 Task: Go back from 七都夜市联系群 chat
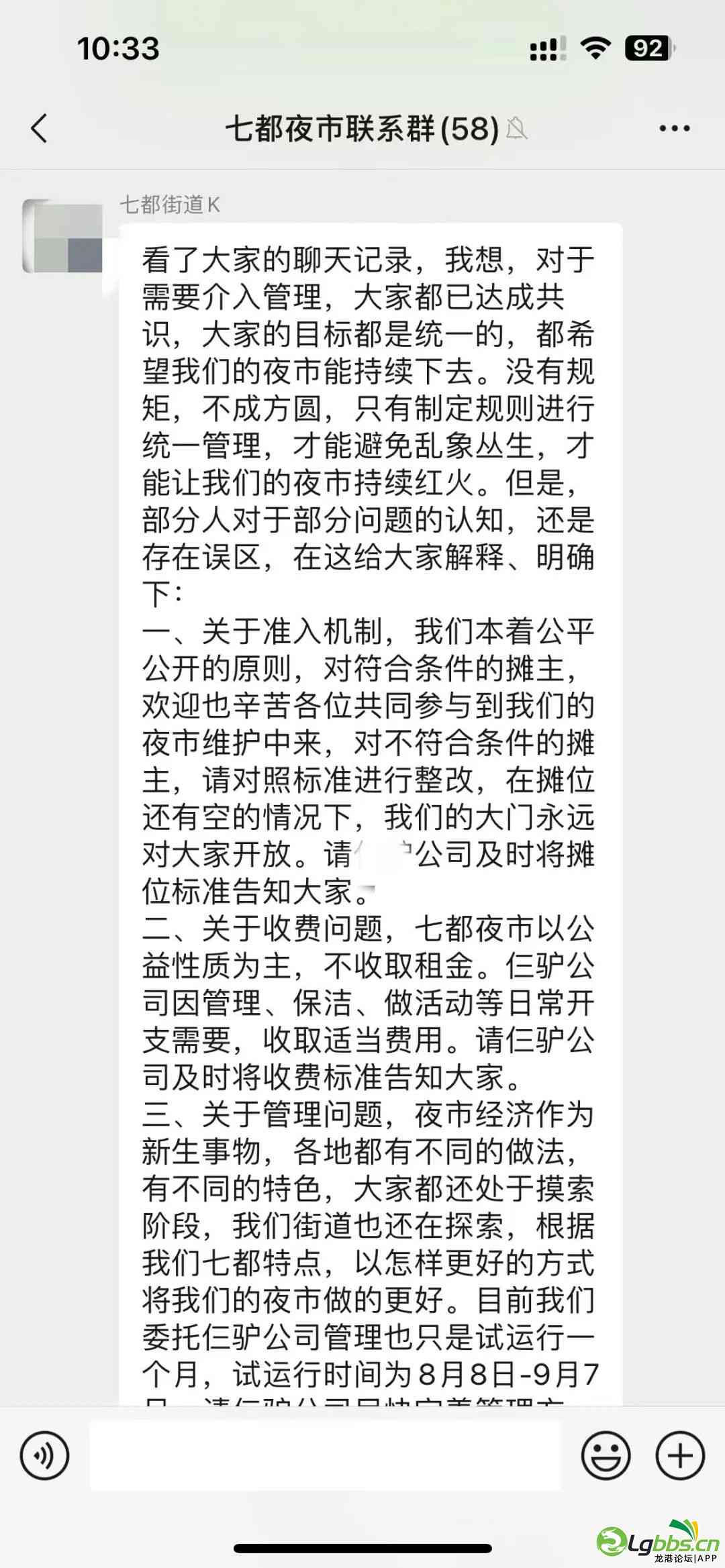tap(40, 127)
